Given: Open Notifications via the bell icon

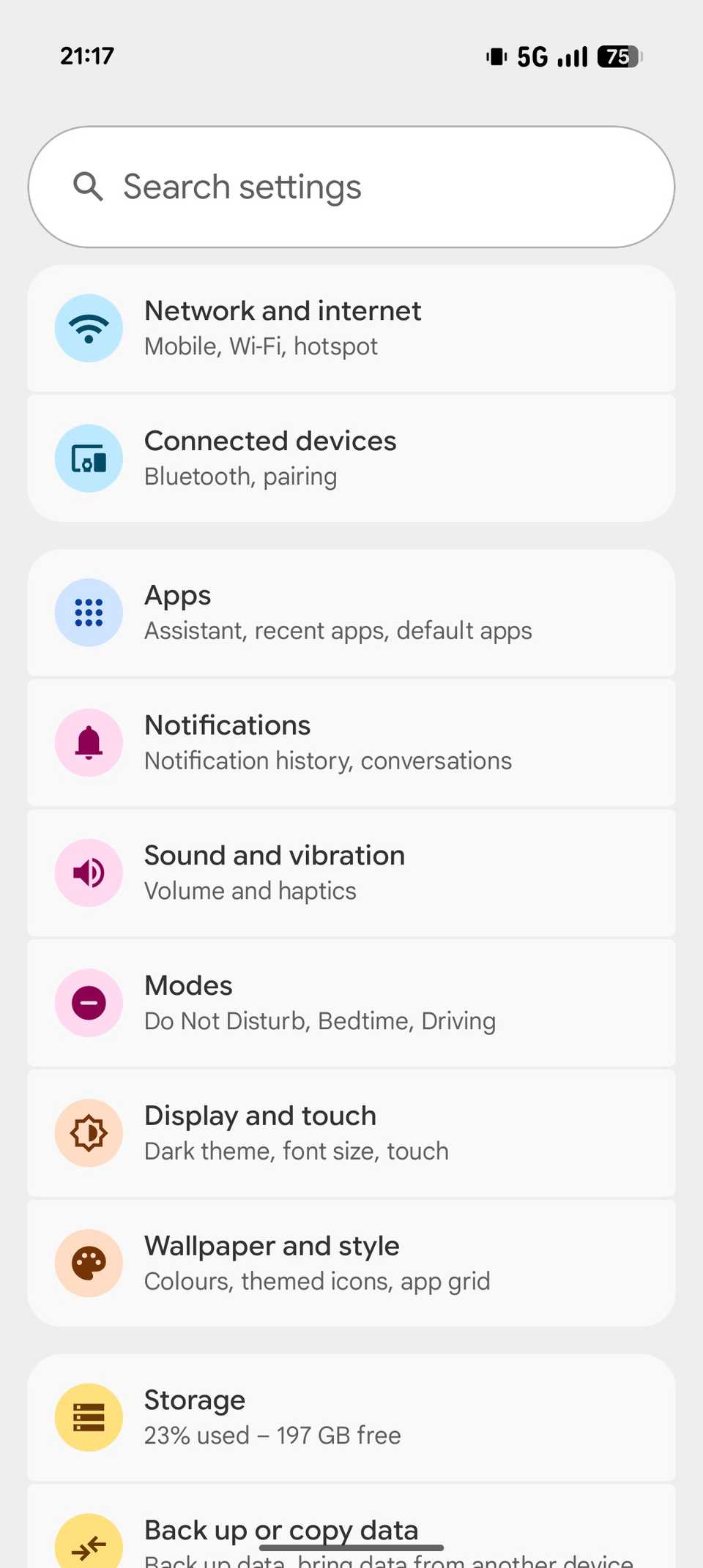Looking at the screenshot, I should click(x=88, y=742).
